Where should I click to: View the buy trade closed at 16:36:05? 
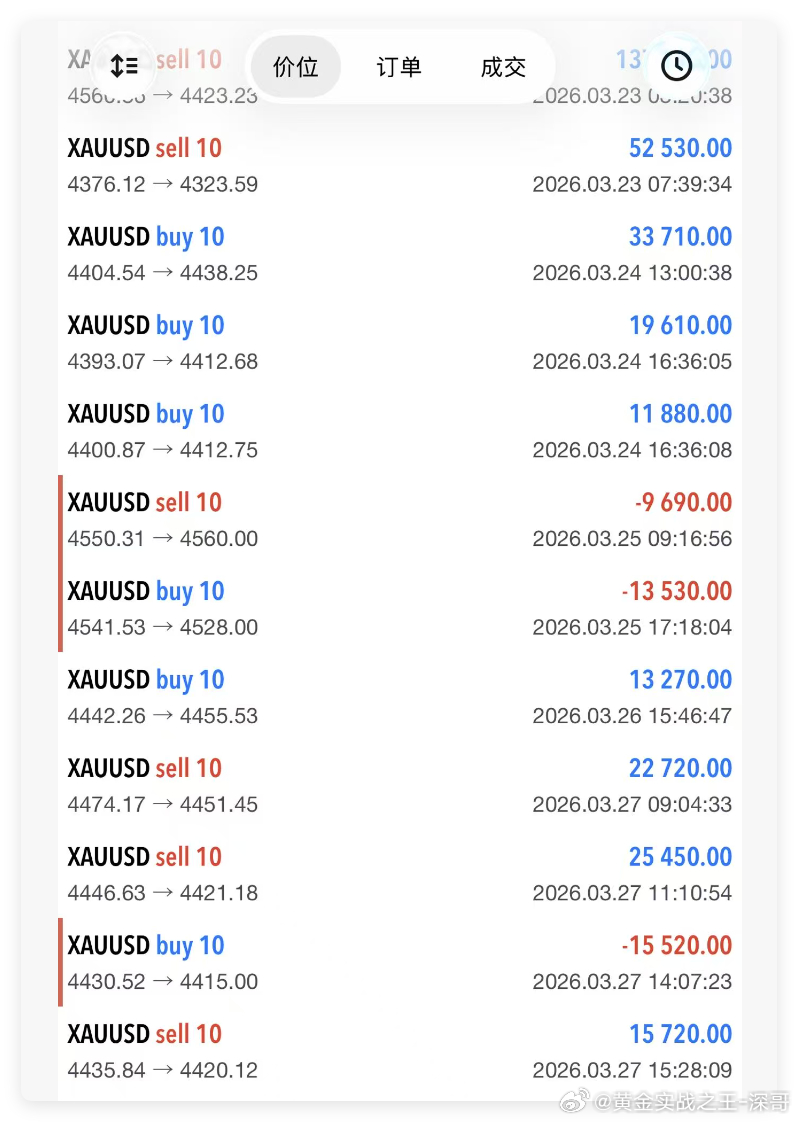point(400,342)
